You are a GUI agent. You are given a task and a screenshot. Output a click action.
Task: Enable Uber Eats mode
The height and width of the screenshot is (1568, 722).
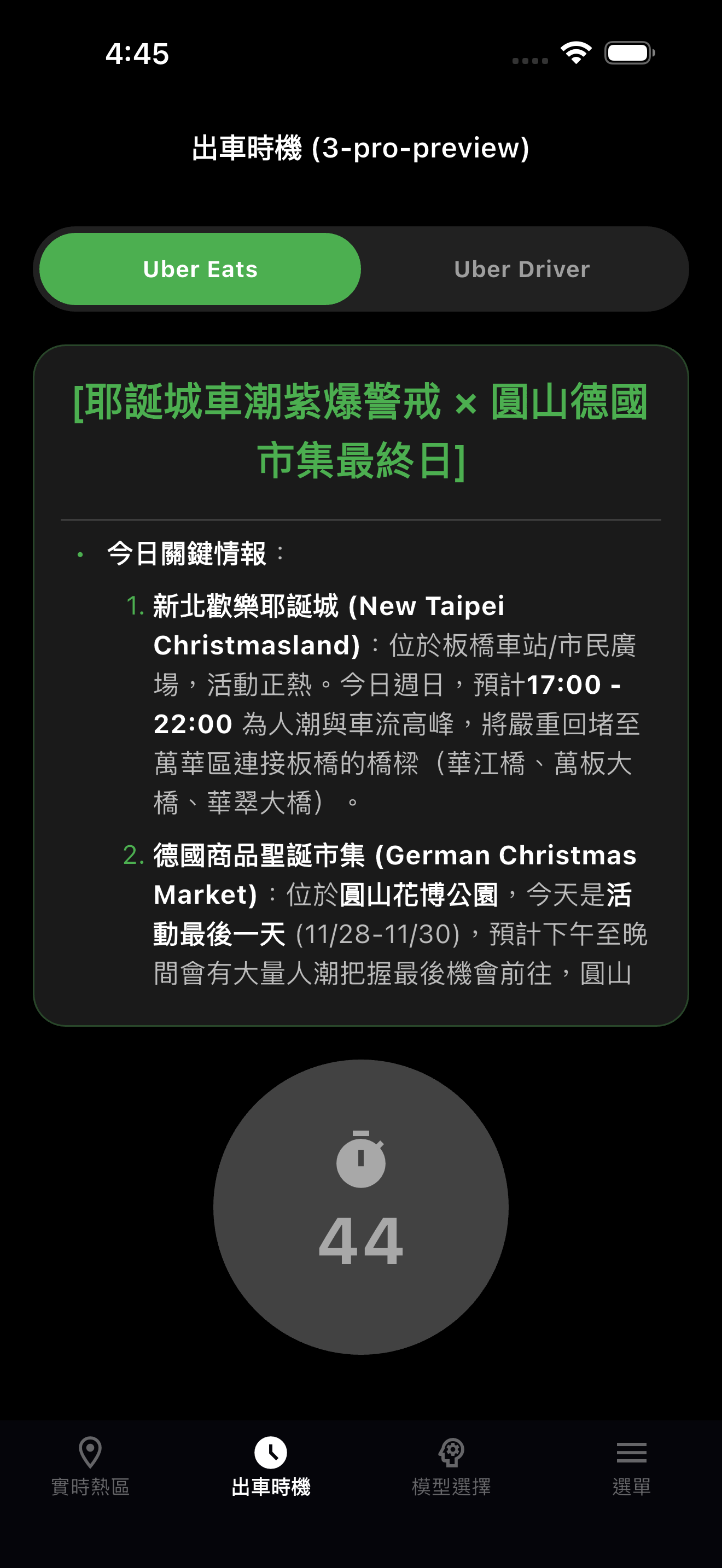(x=200, y=269)
